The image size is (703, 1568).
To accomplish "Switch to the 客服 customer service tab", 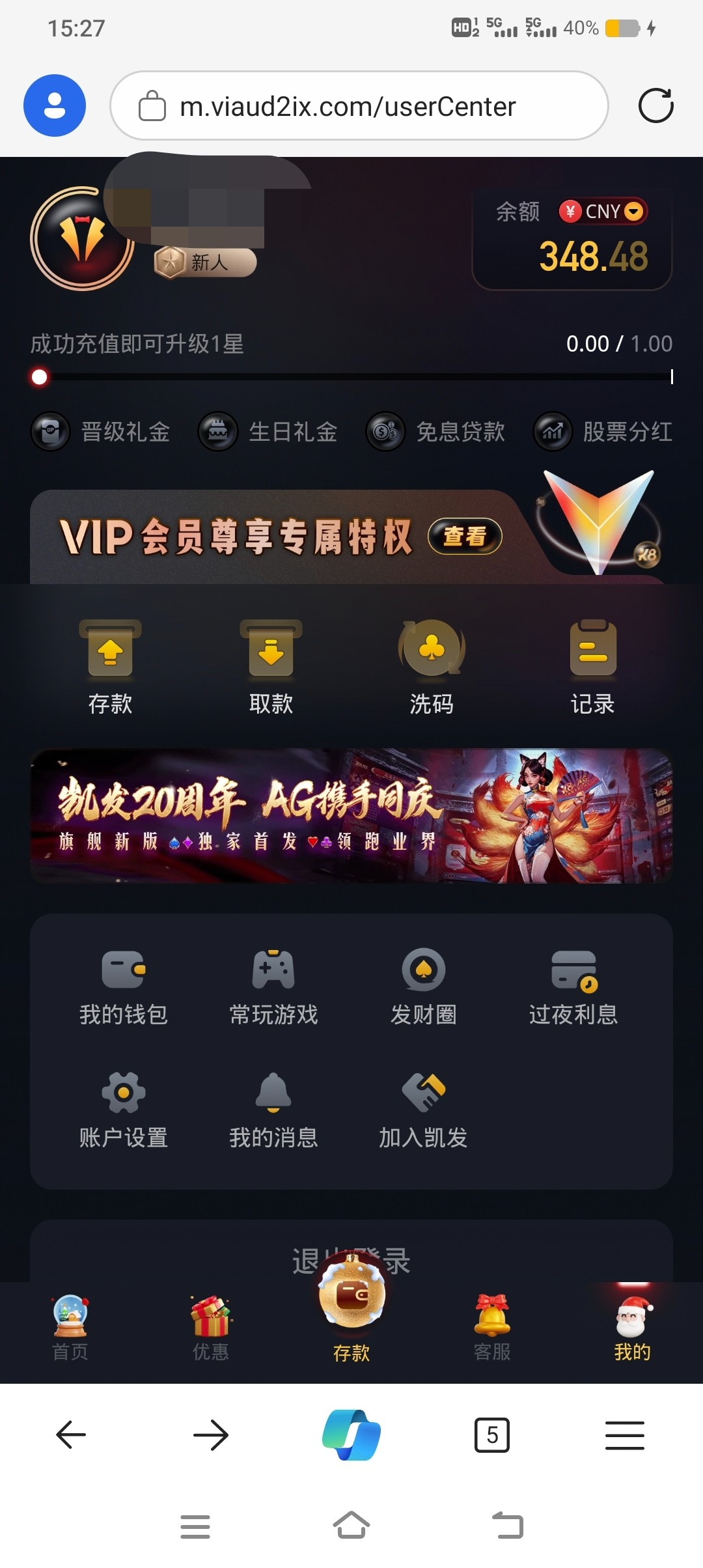I will point(492,1328).
